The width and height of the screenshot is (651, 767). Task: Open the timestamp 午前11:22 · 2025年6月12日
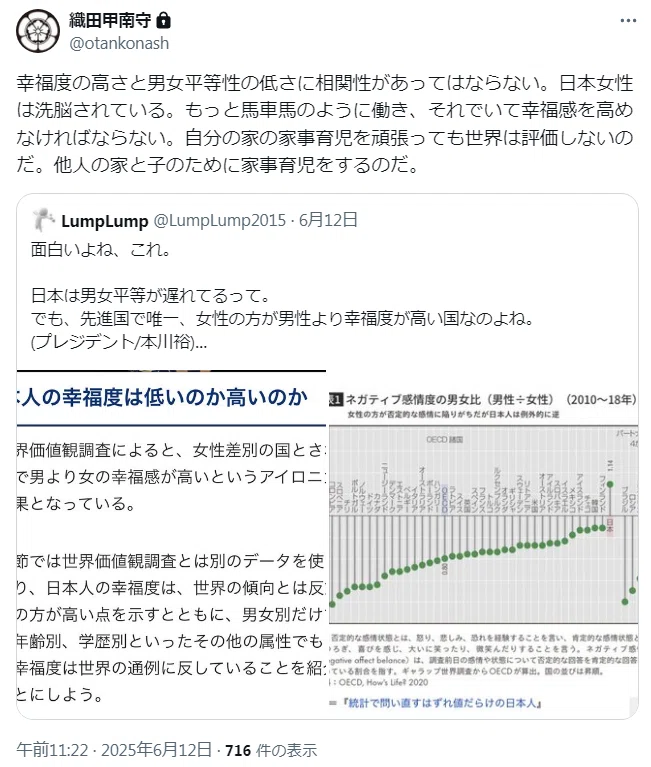click(x=114, y=749)
